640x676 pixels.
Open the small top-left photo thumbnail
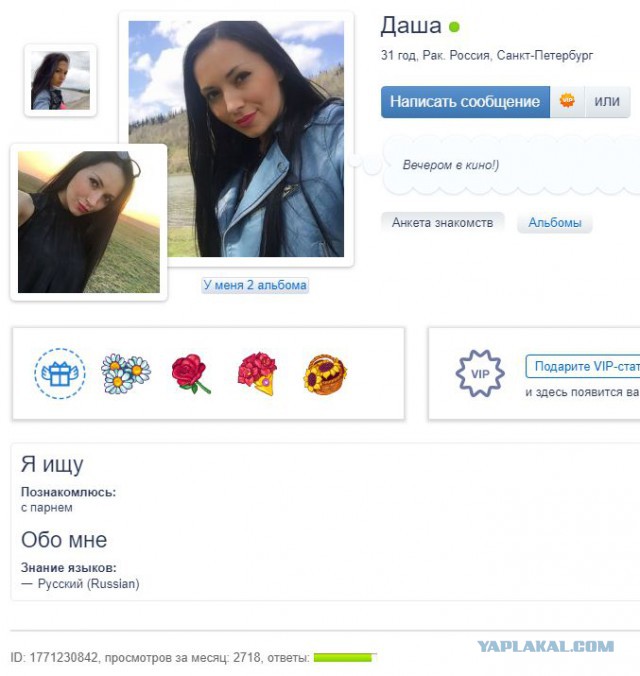[x=60, y=80]
